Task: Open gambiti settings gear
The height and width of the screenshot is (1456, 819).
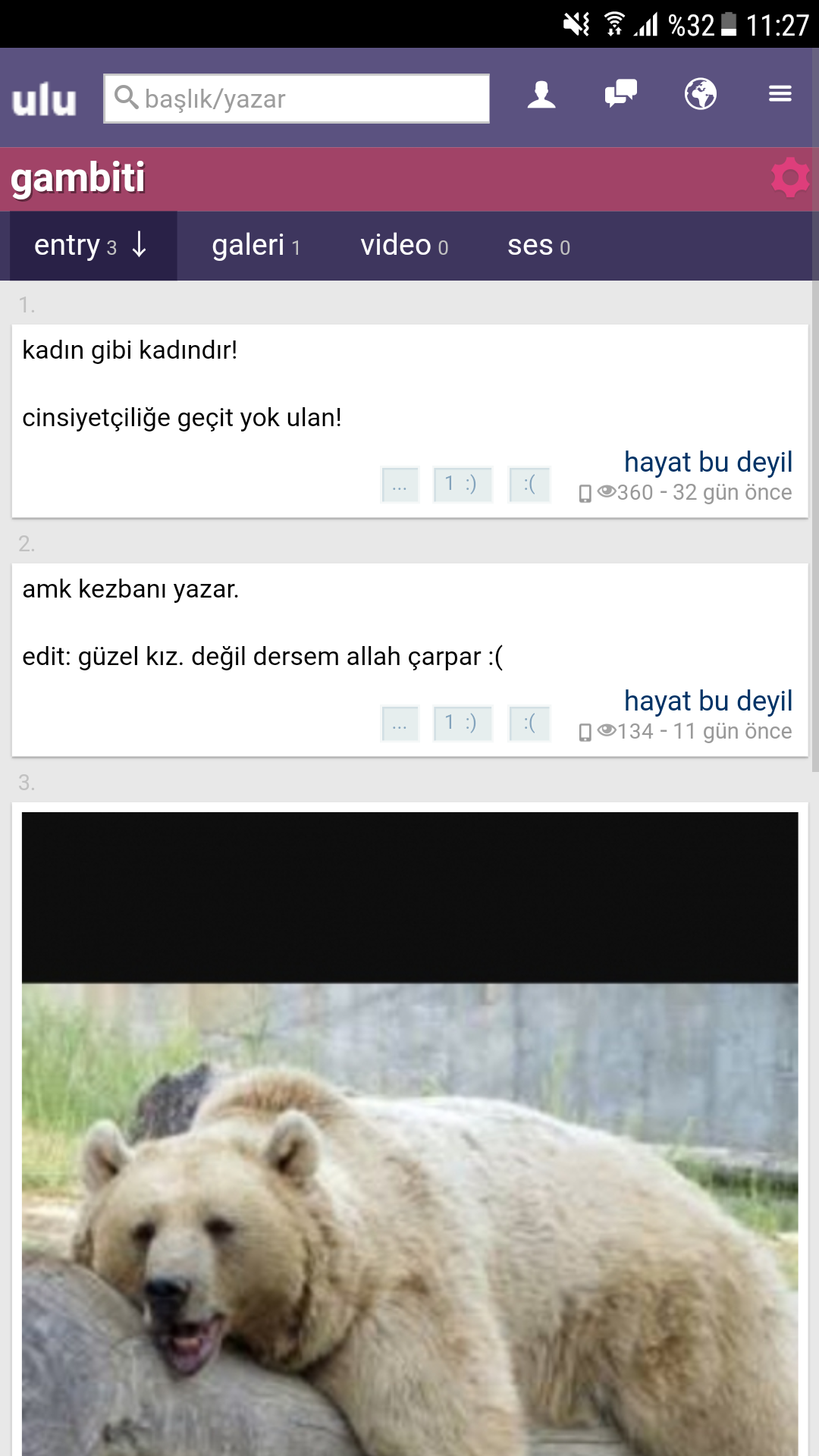Action: (790, 178)
